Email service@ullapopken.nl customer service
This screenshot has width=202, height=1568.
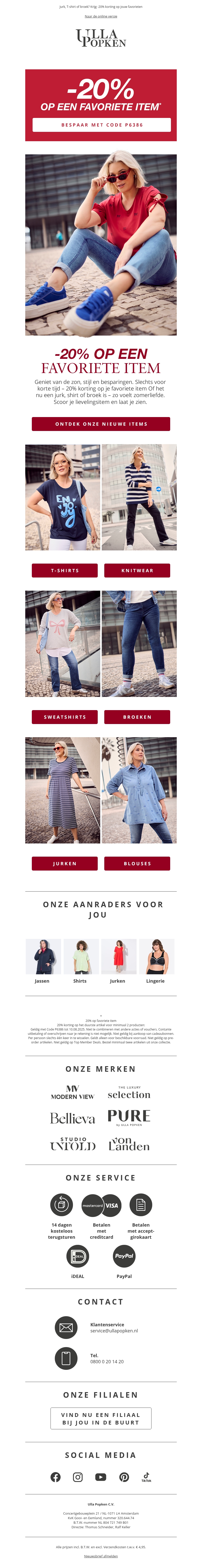[x=114, y=1331]
